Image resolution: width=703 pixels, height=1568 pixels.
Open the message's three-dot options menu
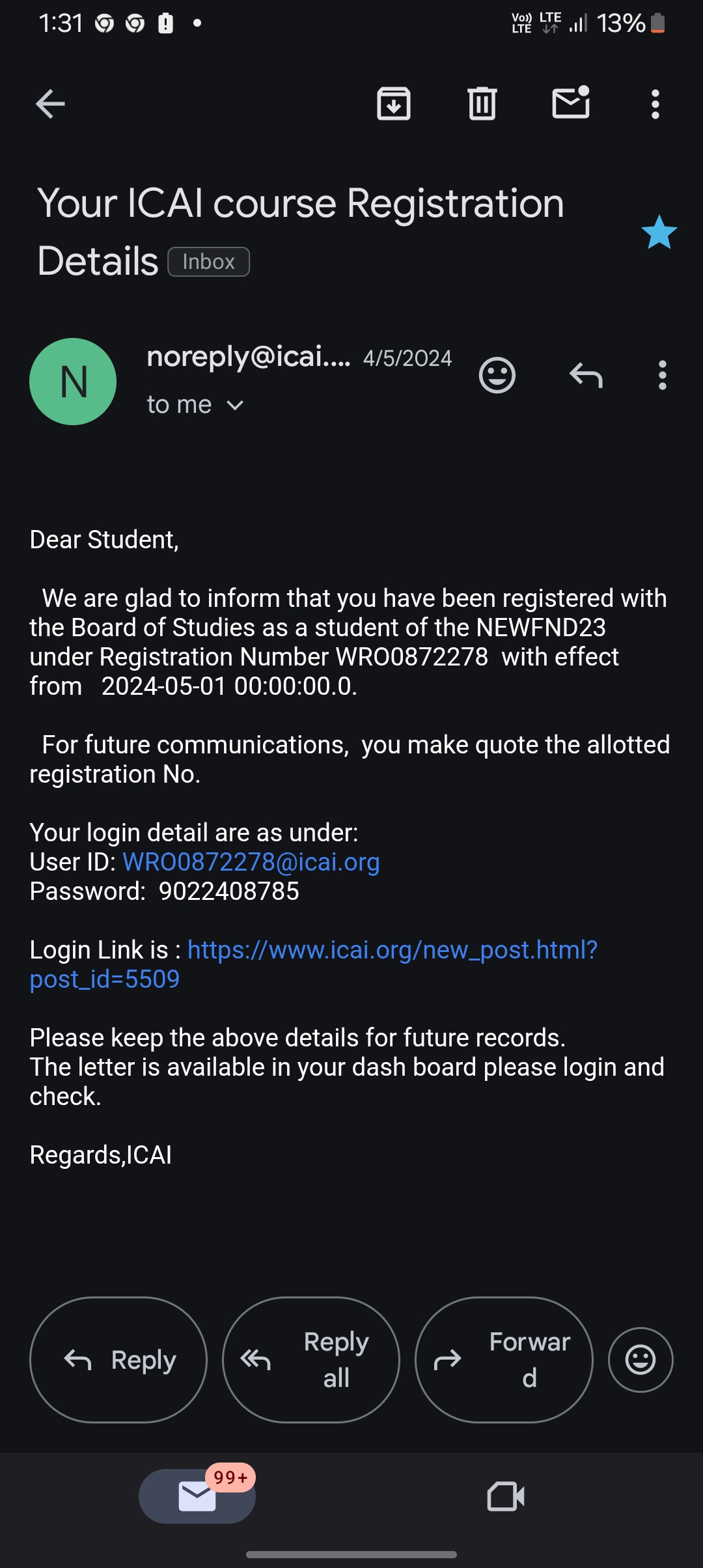click(x=663, y=376)
